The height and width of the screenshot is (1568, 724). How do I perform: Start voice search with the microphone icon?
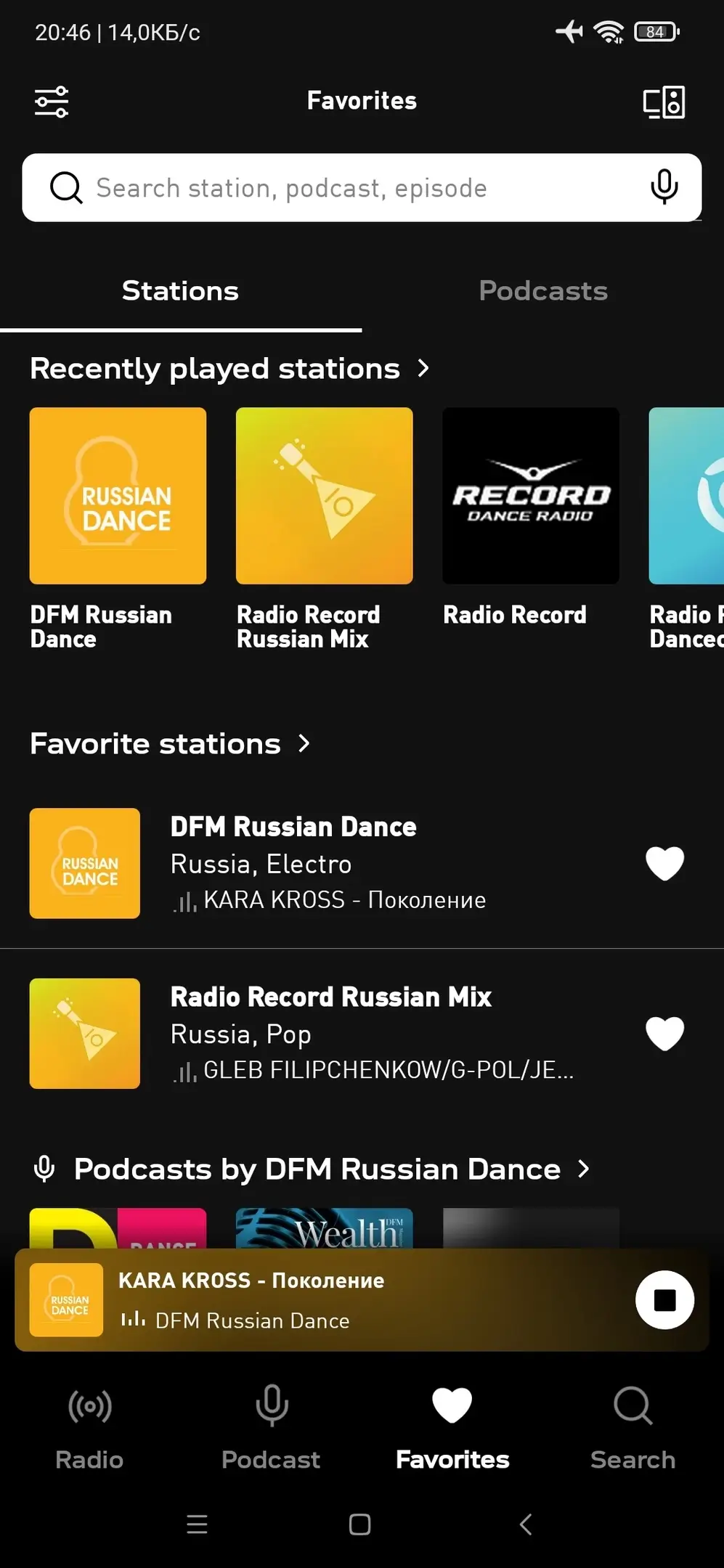pos(664,187)
